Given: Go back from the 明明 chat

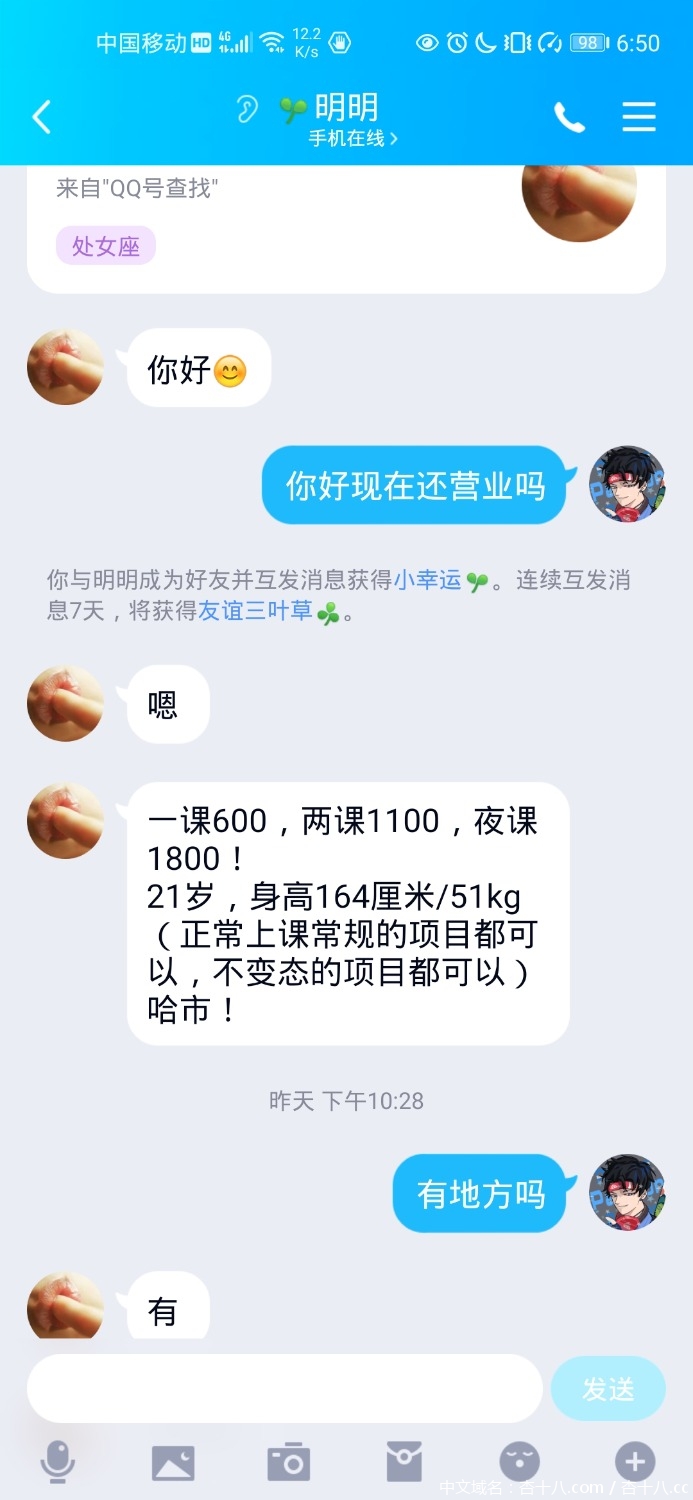Looking at the screenshot, I should 41,118.
